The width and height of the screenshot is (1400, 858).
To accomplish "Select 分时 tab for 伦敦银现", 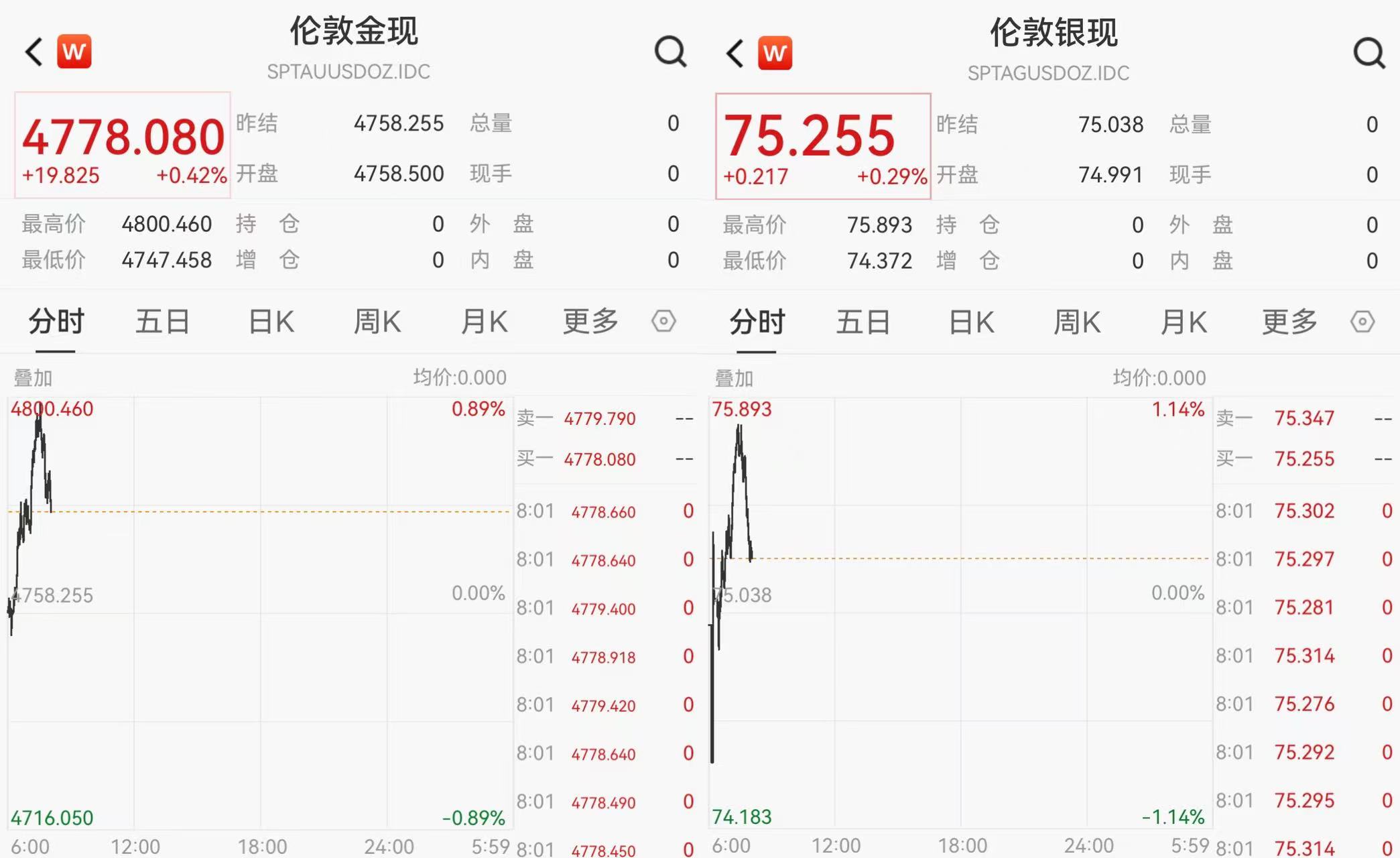I will click(757, 322).
